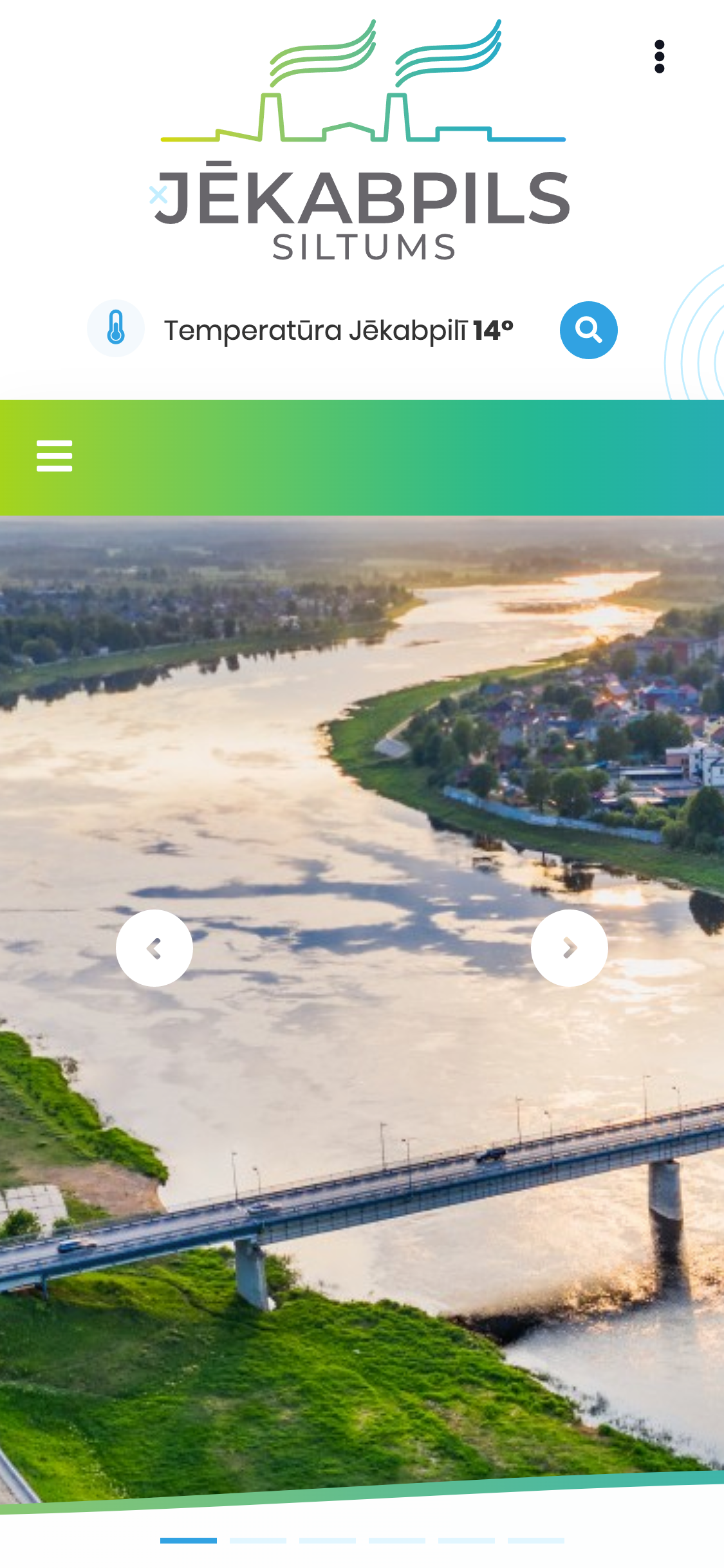
Task: Open the hamburger navigation menu
Action: (x=55, y=456)
